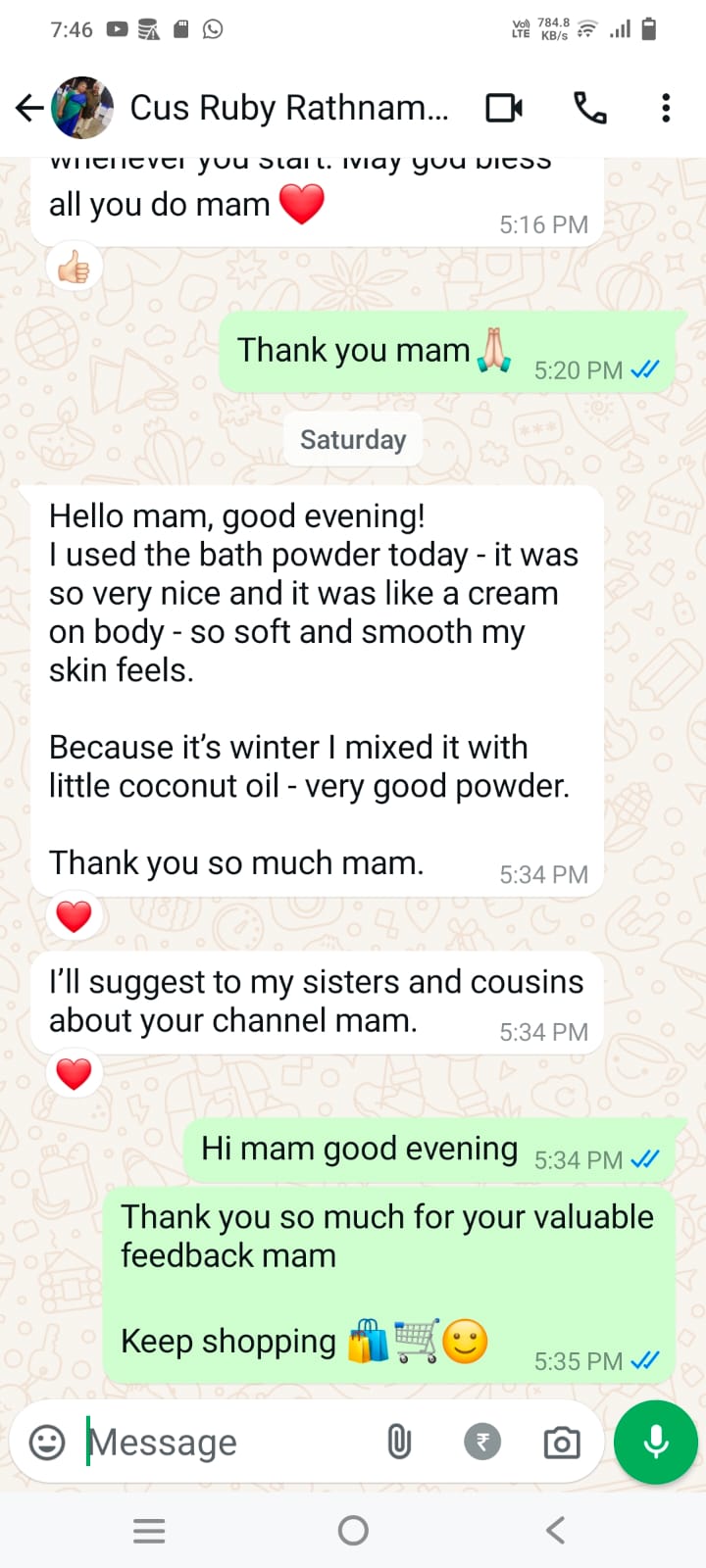View thumbs-up reaction on 5:16 PM message
The image size is (706, 1568).
tap(75, 267)
